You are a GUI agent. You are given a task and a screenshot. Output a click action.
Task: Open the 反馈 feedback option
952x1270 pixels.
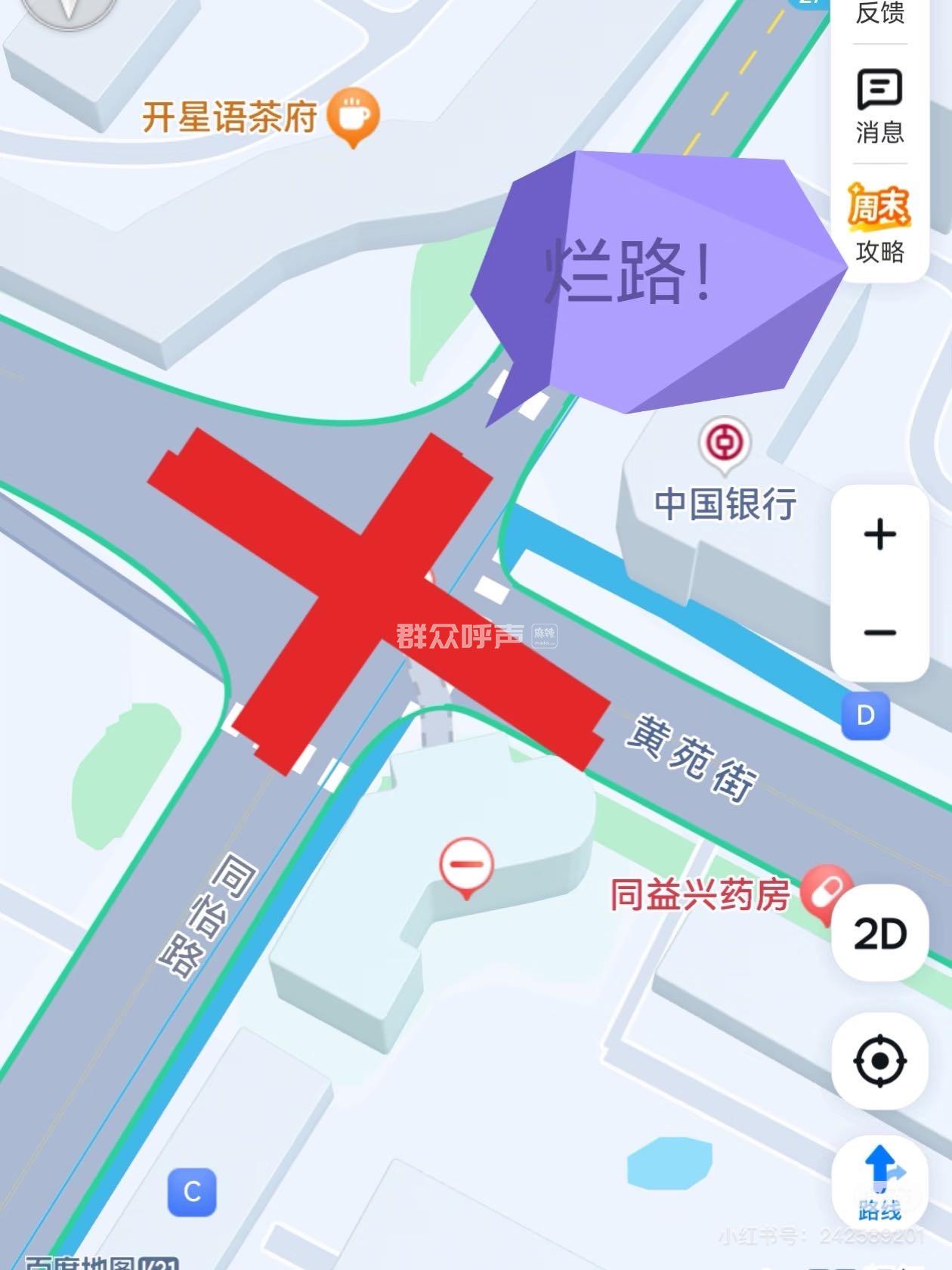pos(879,14)
